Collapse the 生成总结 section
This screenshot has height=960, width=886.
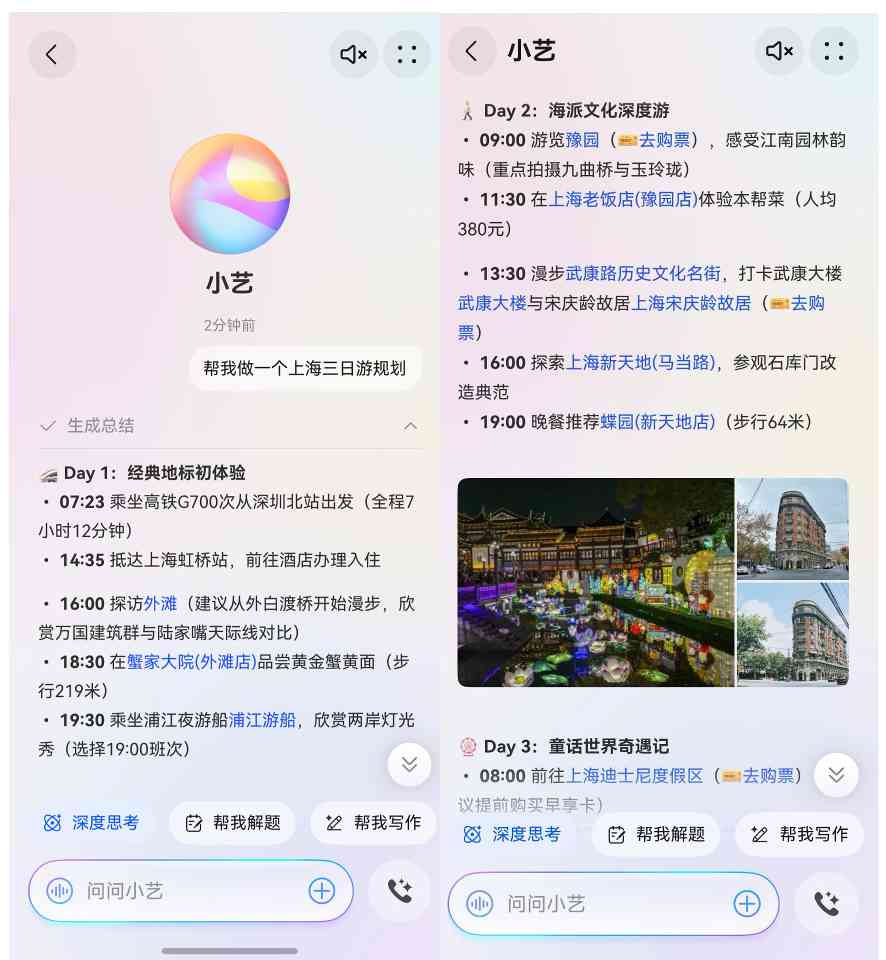410,425
